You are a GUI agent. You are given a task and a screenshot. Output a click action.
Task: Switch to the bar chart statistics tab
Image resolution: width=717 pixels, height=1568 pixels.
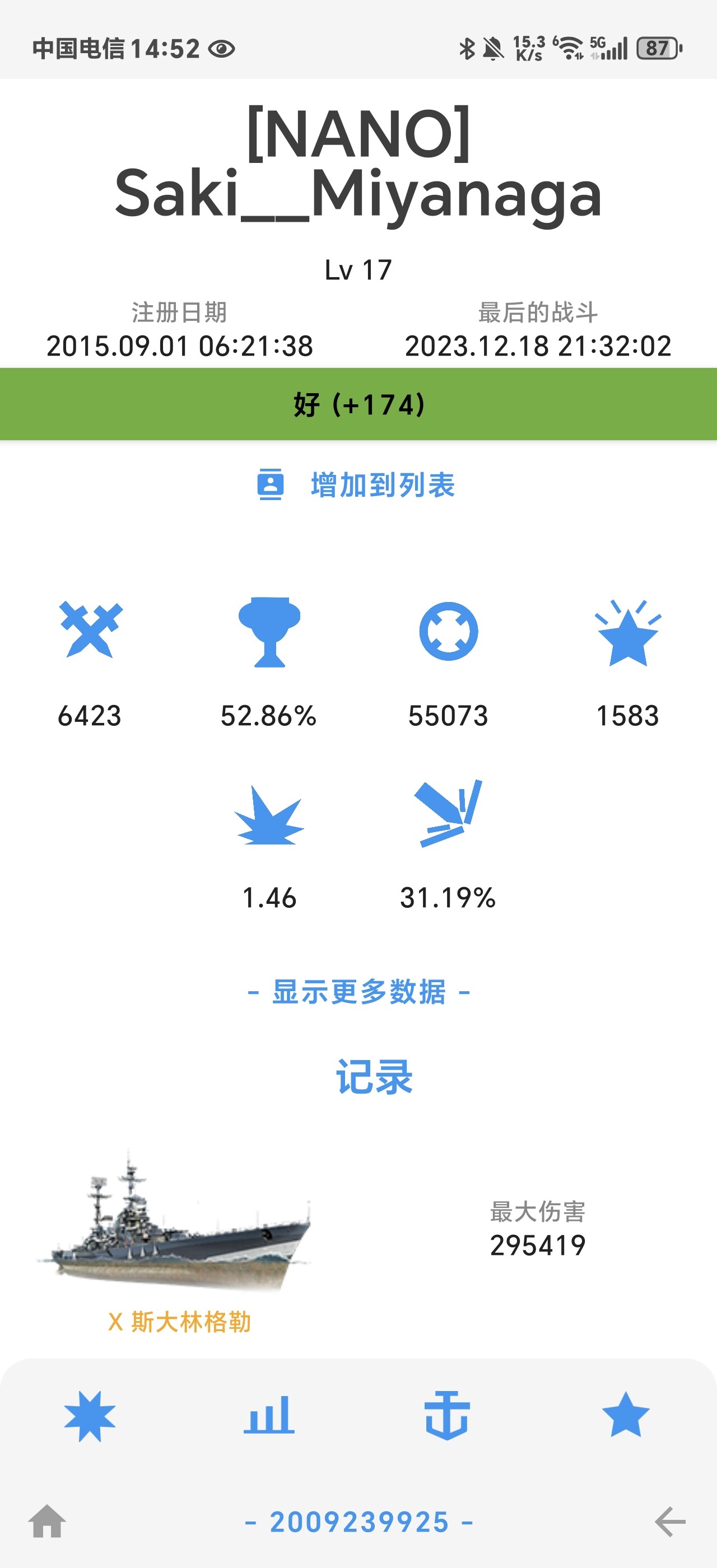click(269, 1416)
